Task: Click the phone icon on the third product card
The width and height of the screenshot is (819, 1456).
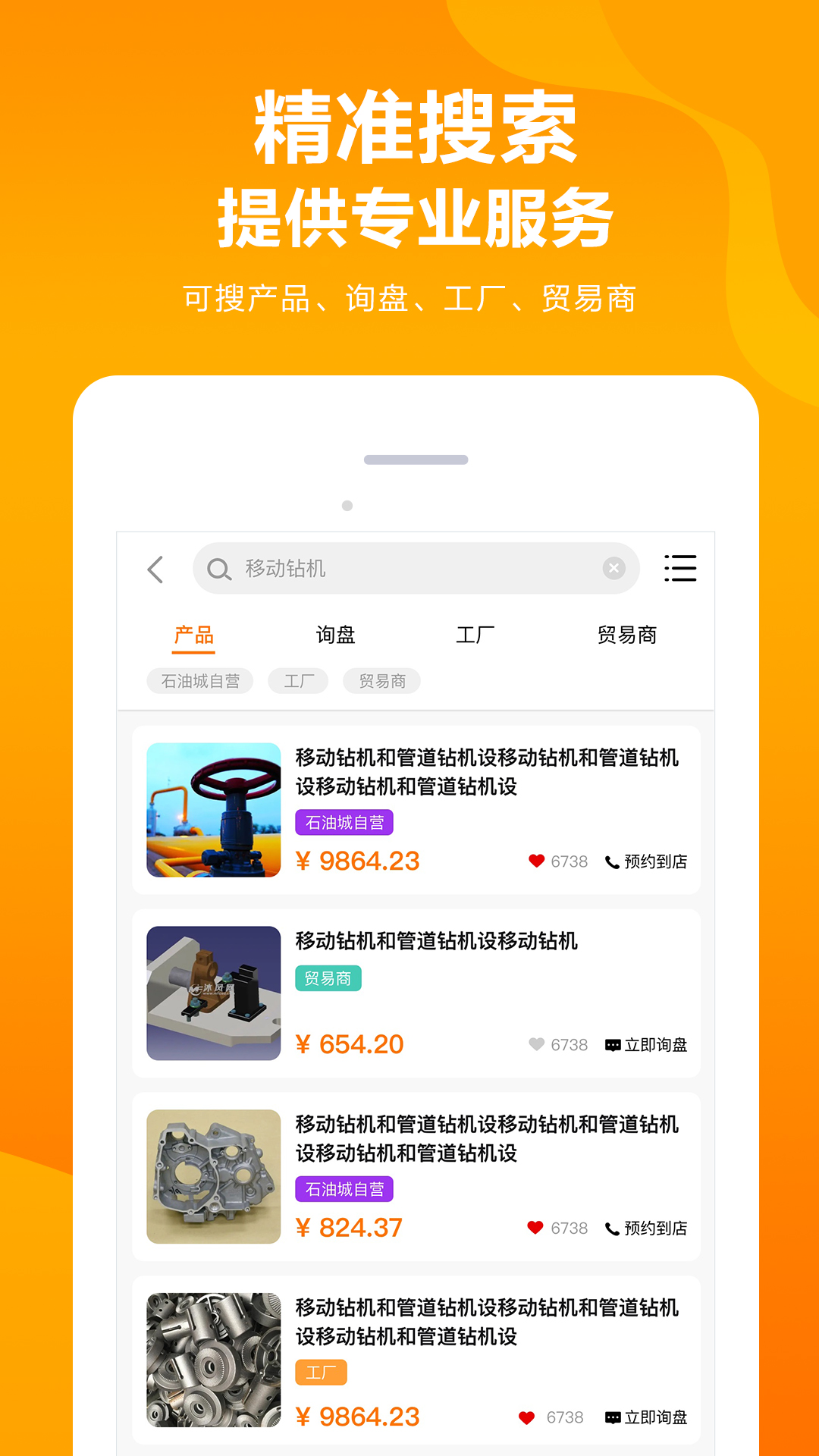Action: coord(611,1228)
